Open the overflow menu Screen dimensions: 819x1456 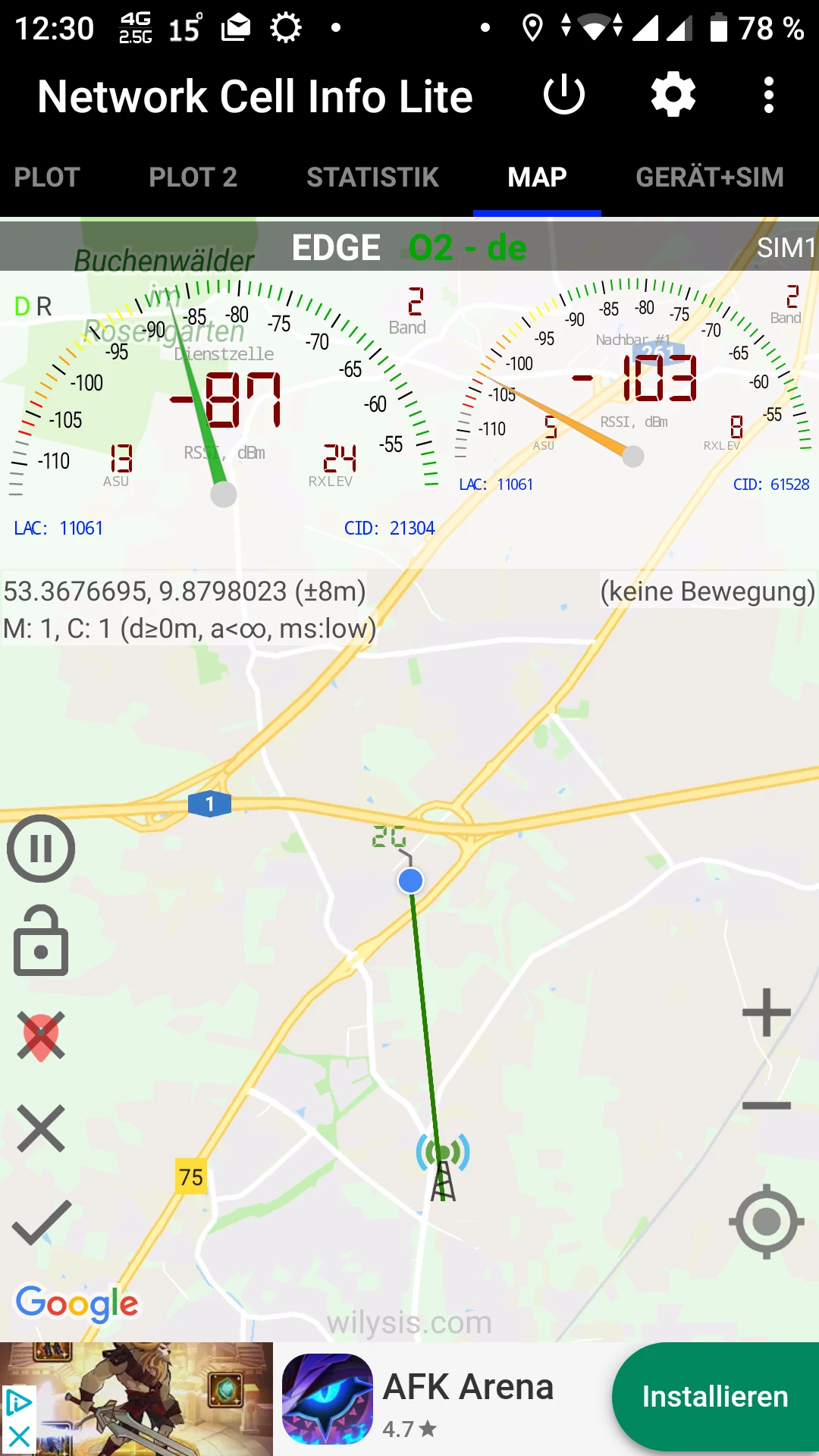tap(769, 96)
